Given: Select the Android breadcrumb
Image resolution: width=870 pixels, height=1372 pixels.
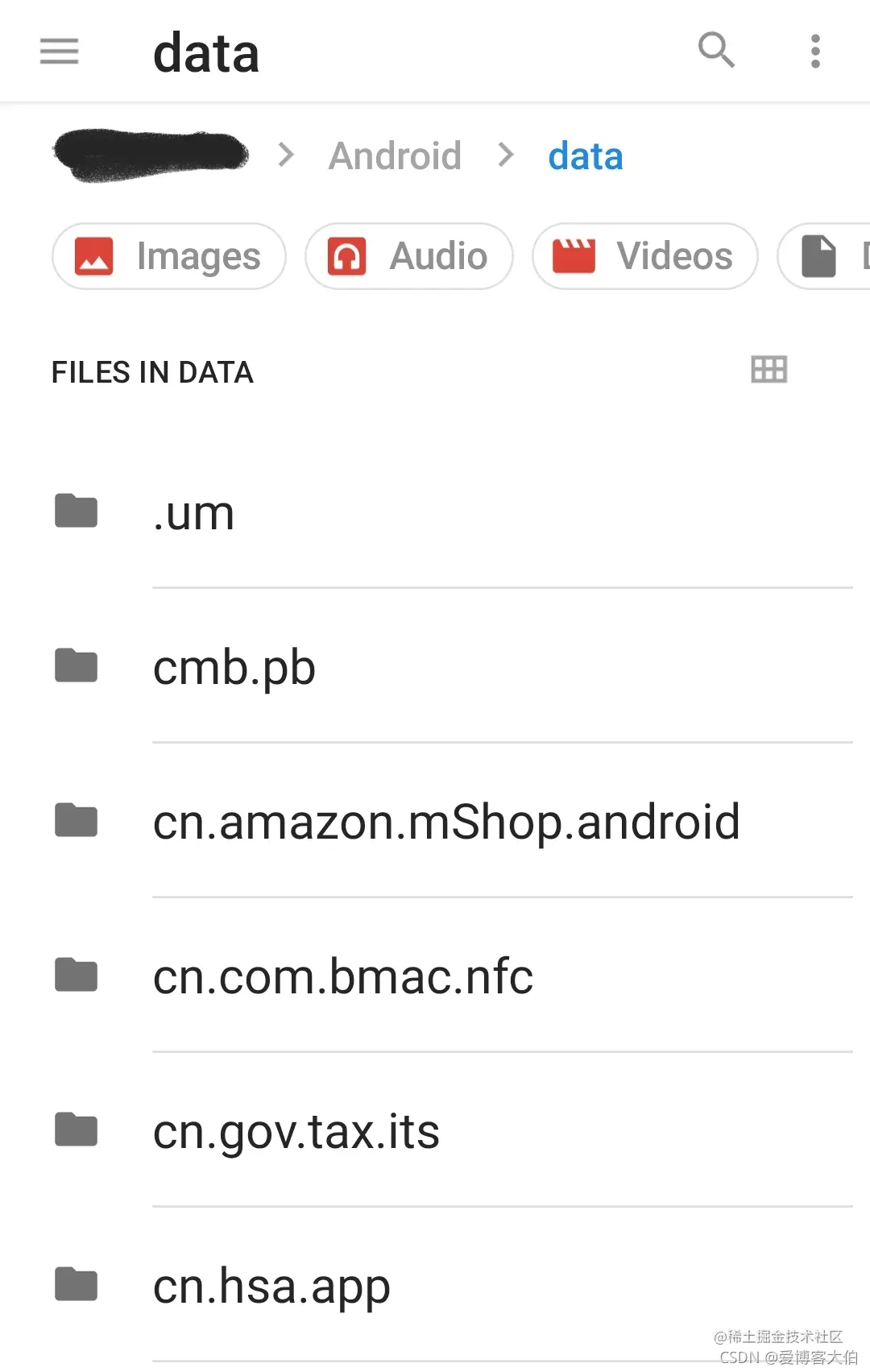Looking at the screenshot, I should (x=395, y=155).
